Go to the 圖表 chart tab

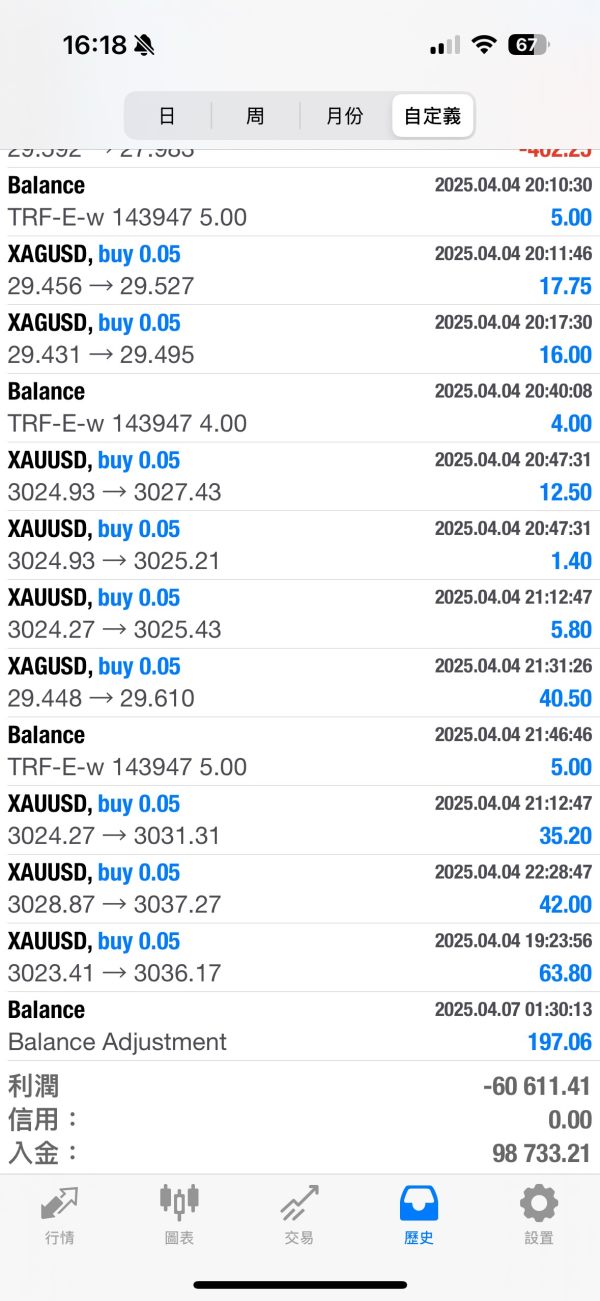tap(179, 1214)
